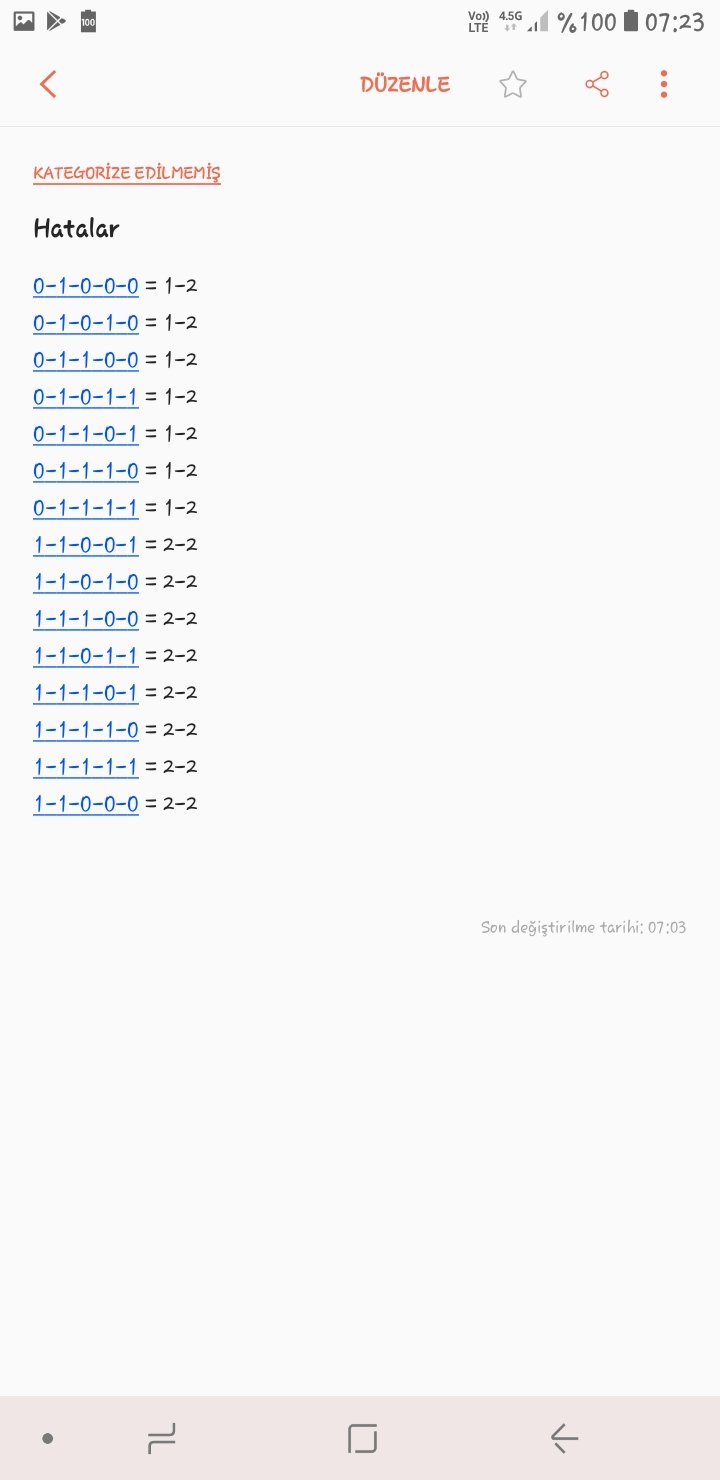This screenshot has width=720, height=1480.
Task: Go to the home screen
Action: click(362, 1439)
